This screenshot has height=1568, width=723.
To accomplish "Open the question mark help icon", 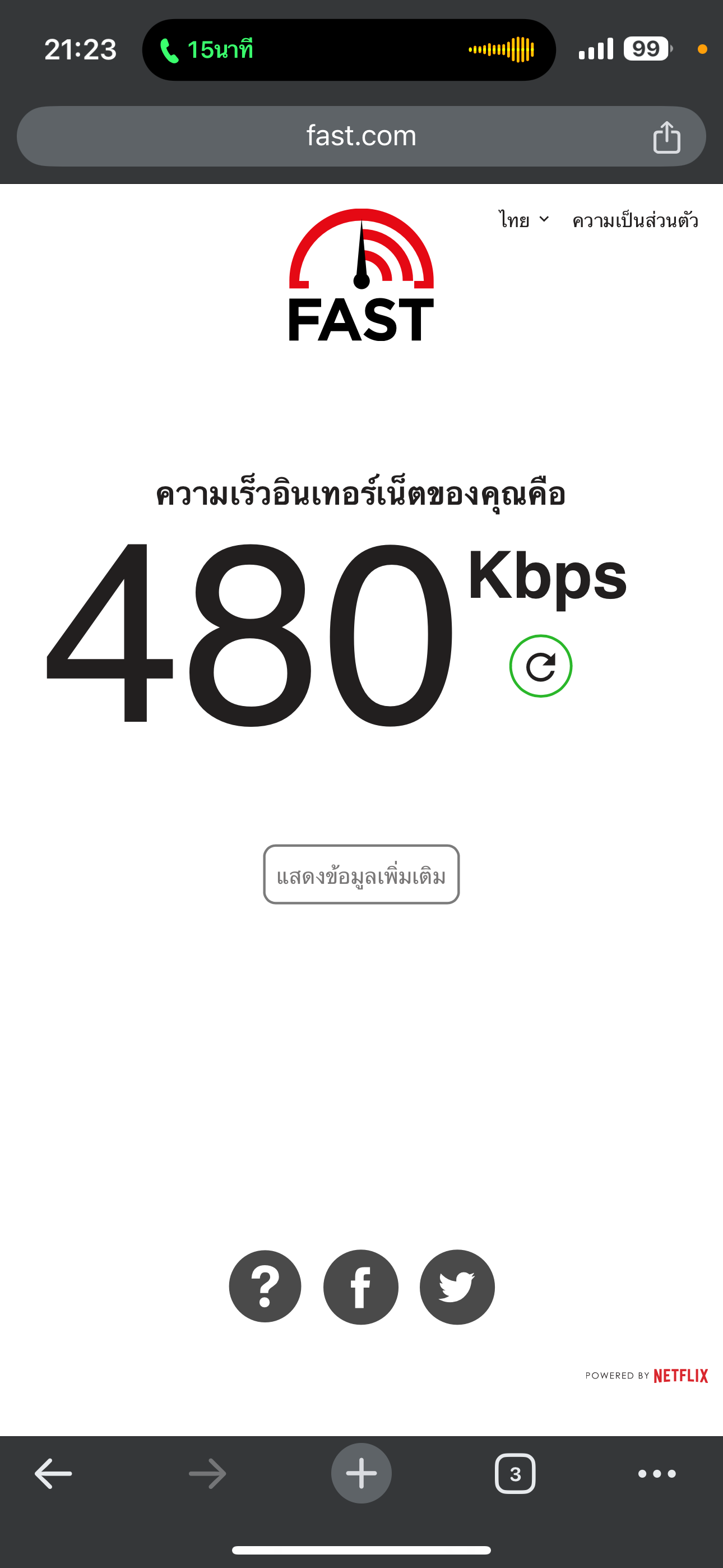I will pyautogui.click(x=265, y=1286).
